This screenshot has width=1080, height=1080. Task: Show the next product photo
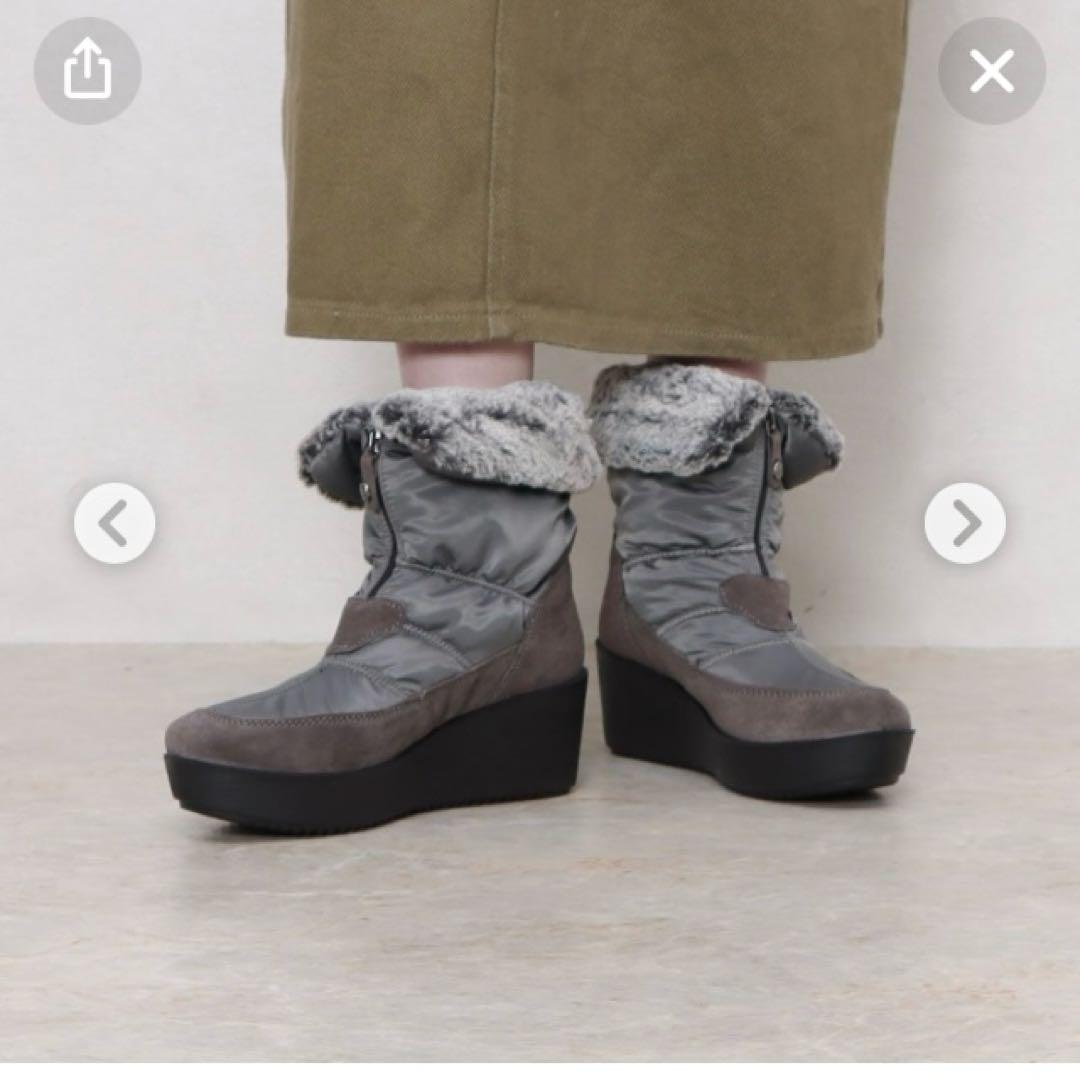point(965,522)
